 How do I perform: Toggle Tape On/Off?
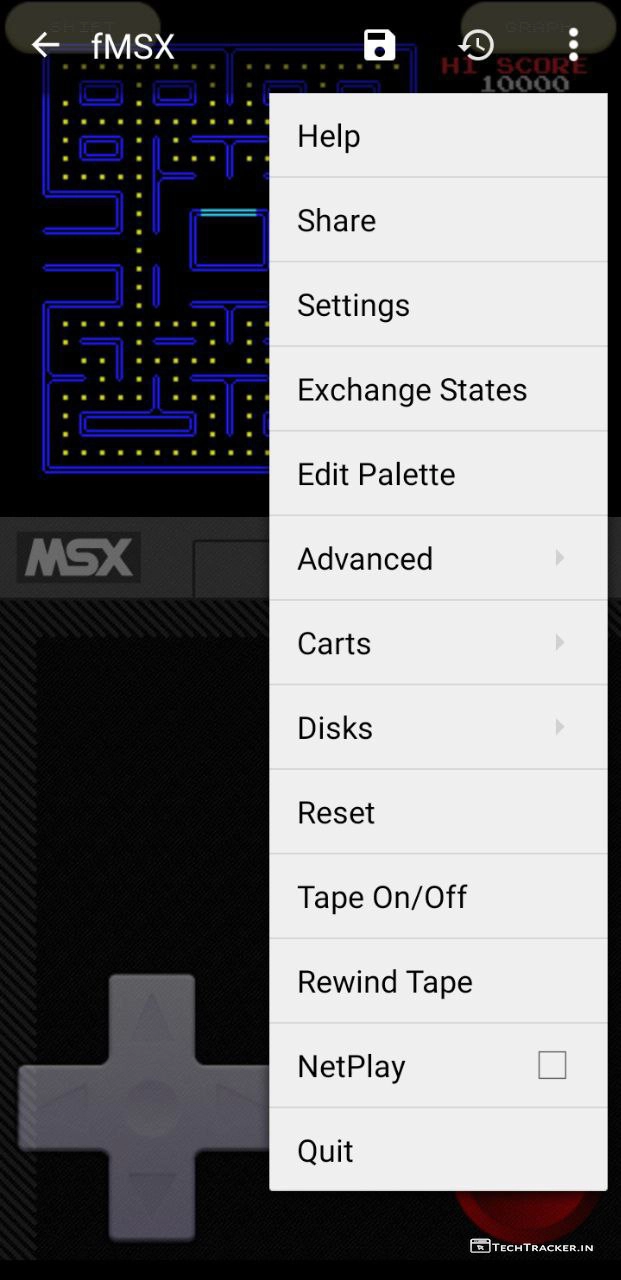click(x=438, y=897)
